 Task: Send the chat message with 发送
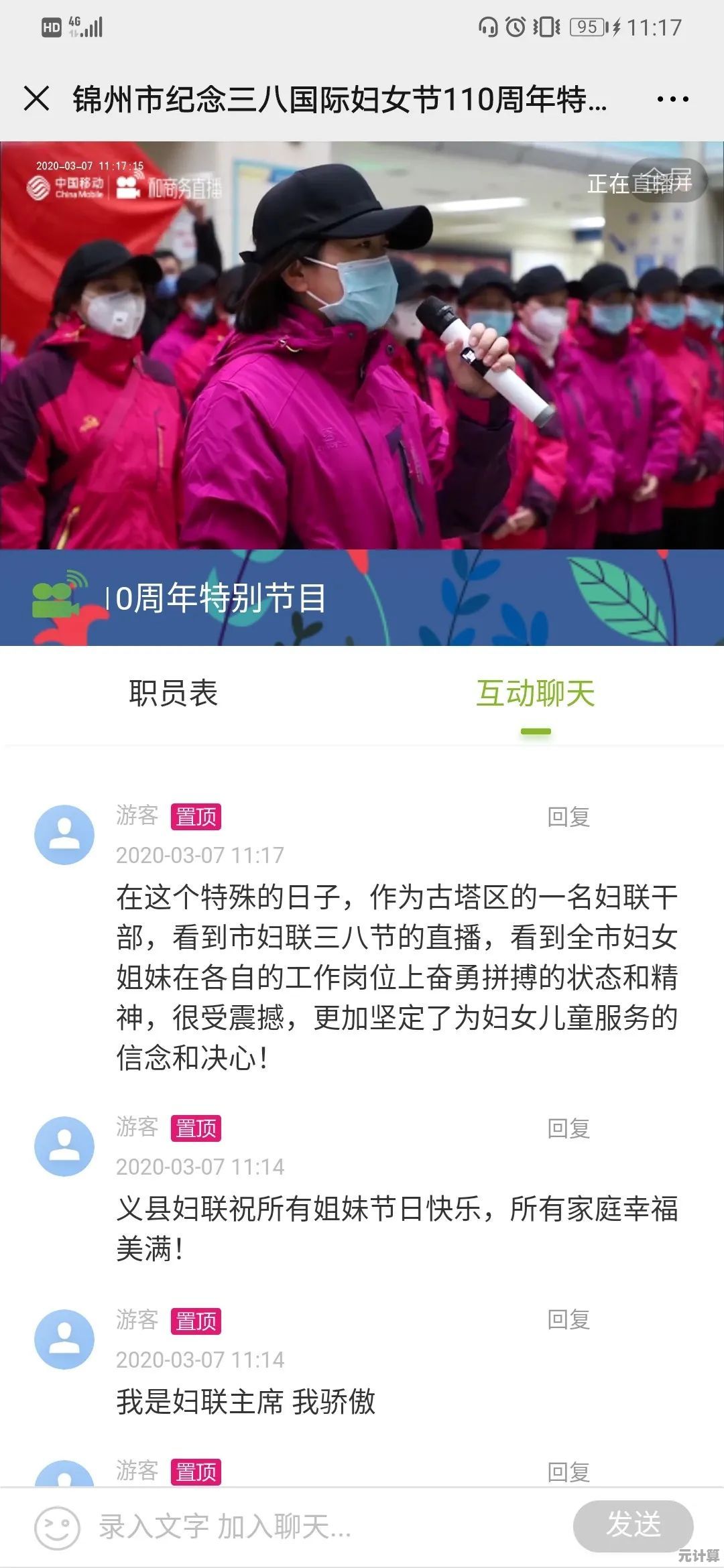pyautogui.click(x=633, y=1525)
